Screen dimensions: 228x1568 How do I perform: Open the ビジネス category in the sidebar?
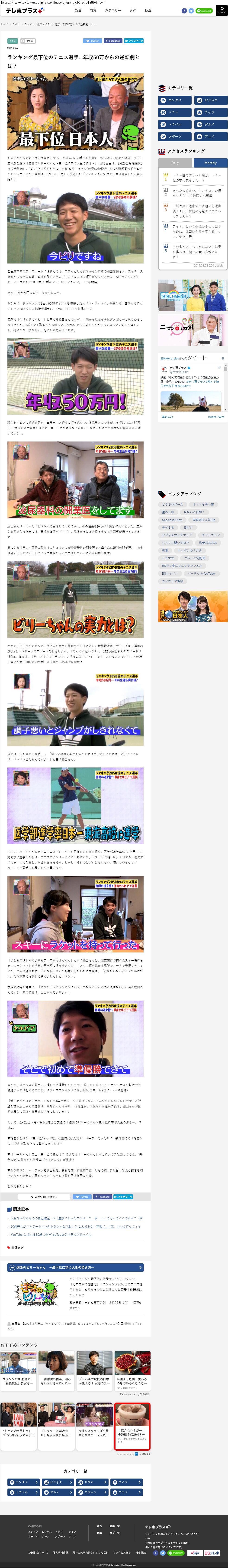210,100
